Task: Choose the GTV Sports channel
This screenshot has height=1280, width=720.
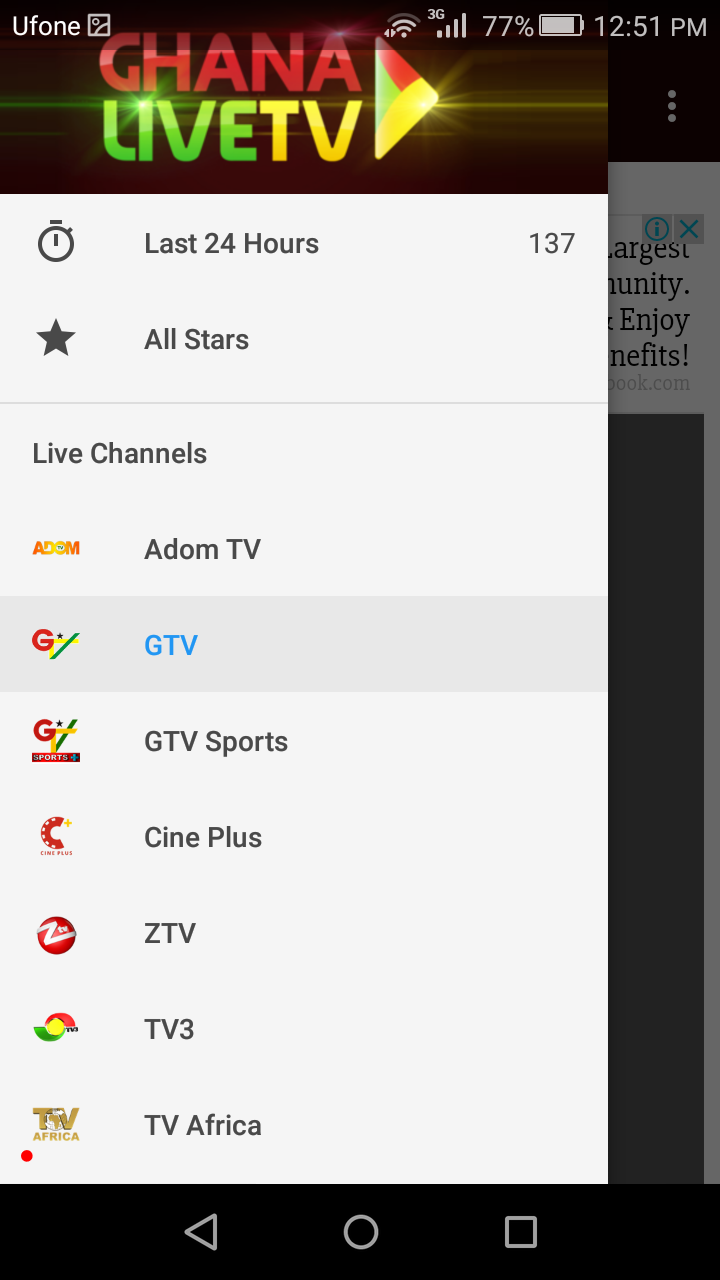Action: [x=304, y=741]
